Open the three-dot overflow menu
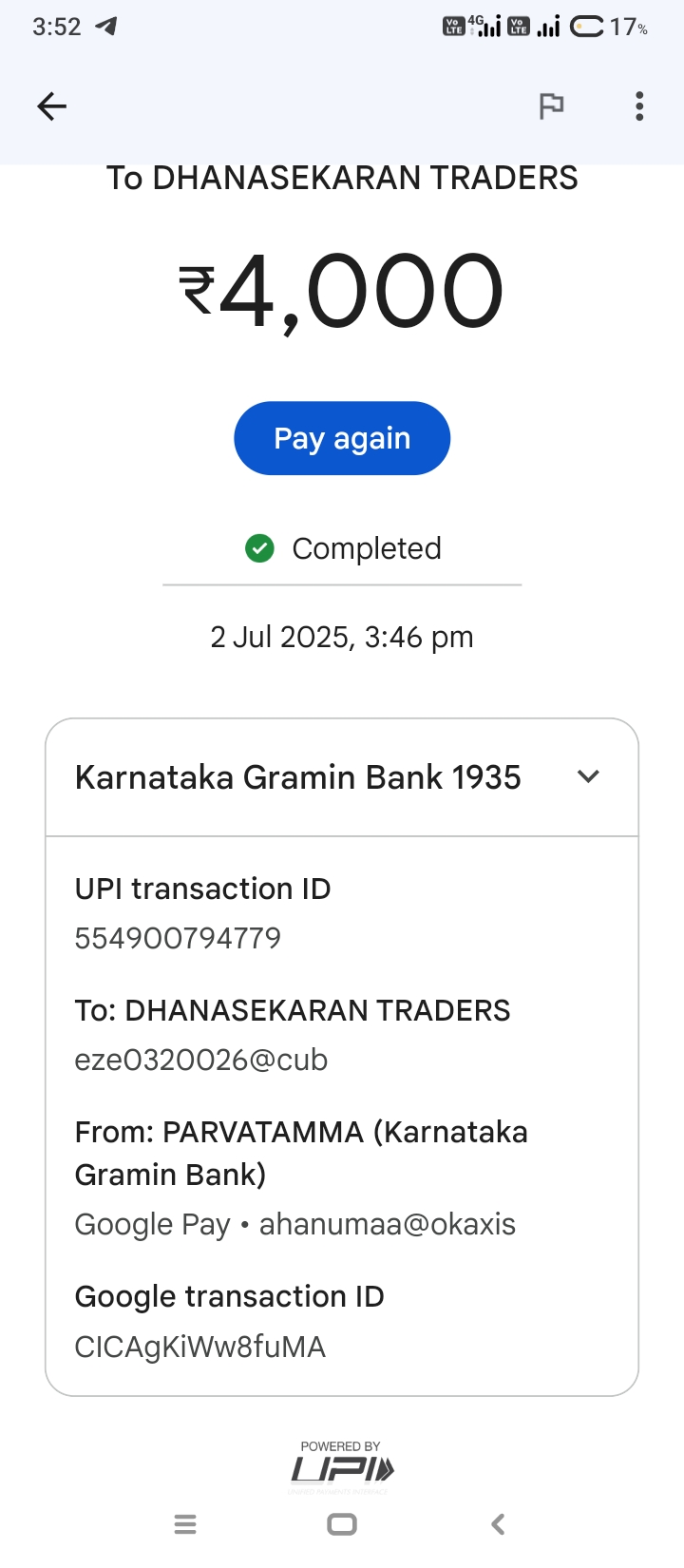 [x=639, y=106]
